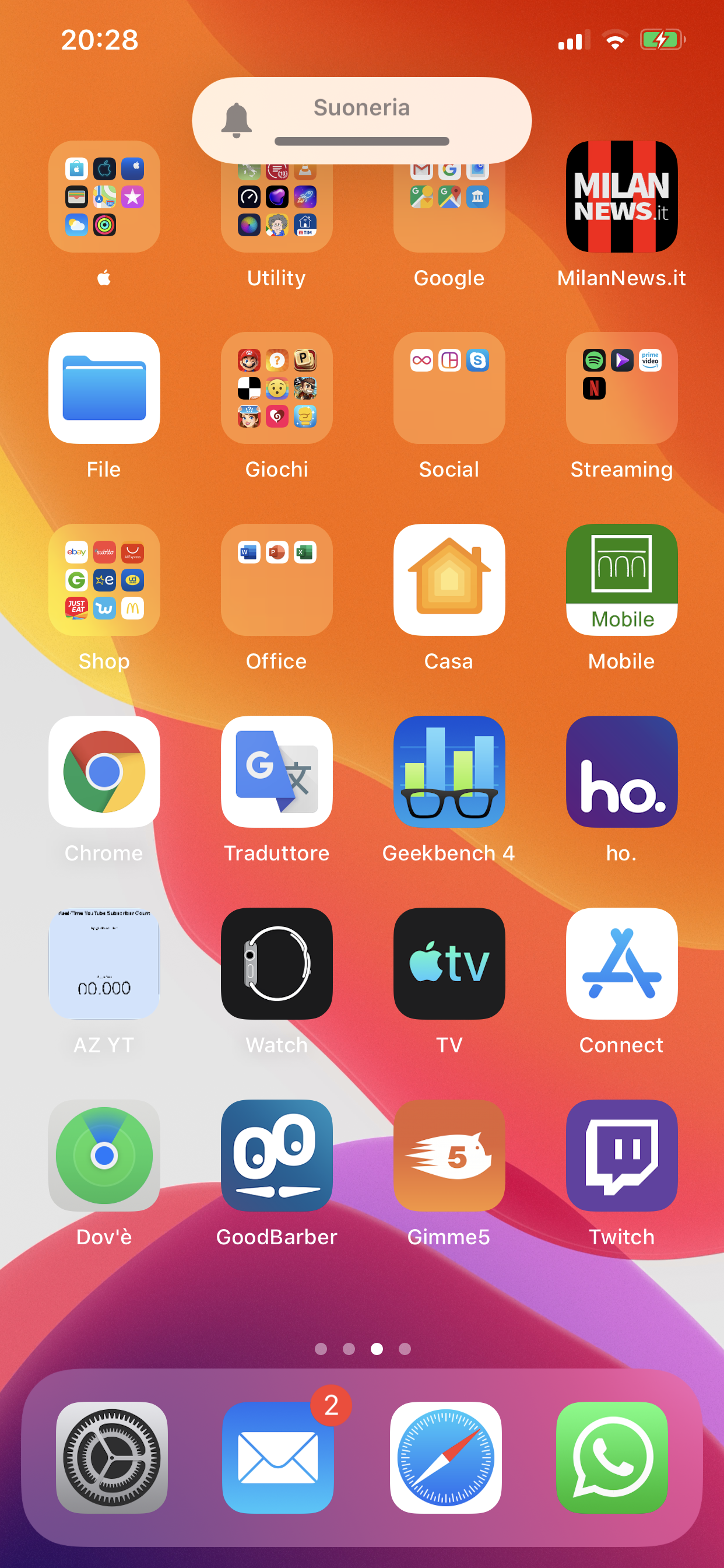724x1568 pixels.
Task: Open the Social folder
Action: point(449,388)
